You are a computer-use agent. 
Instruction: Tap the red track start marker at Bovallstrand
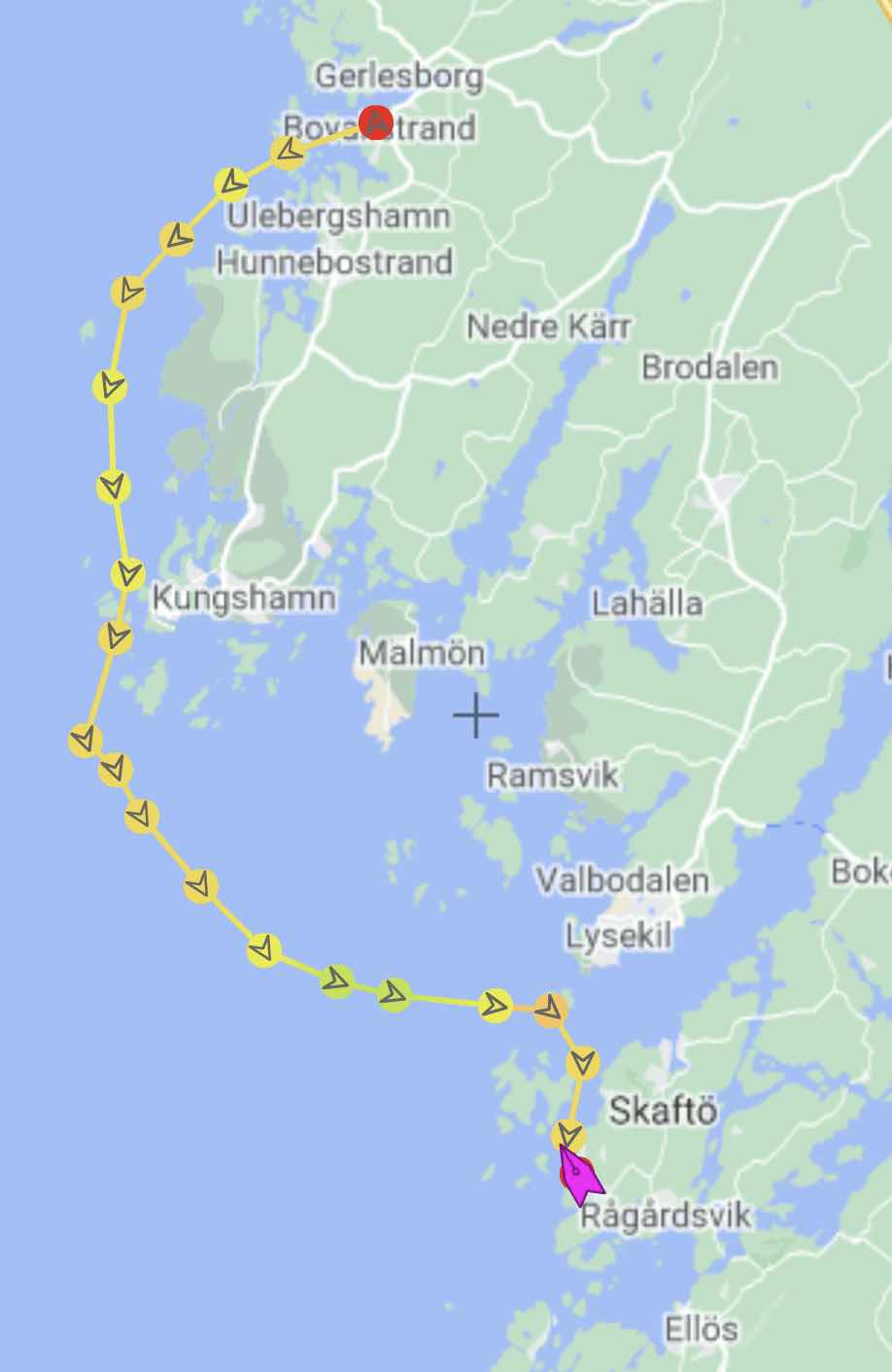point(375,123)
